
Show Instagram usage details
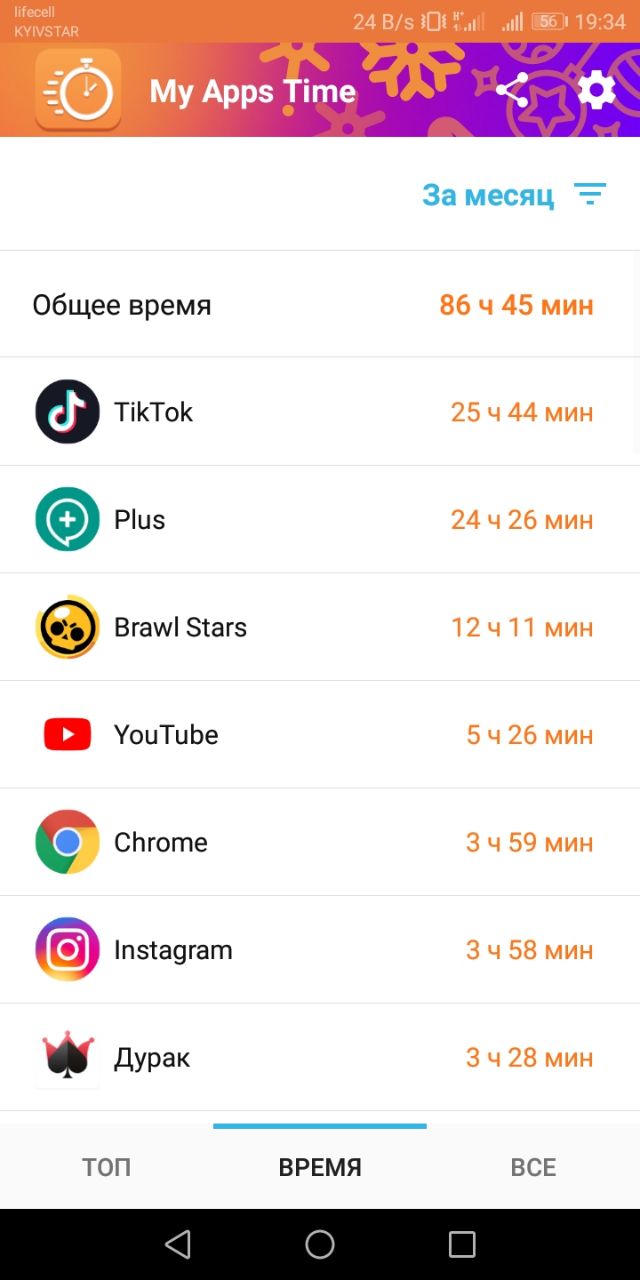[320, 950]
